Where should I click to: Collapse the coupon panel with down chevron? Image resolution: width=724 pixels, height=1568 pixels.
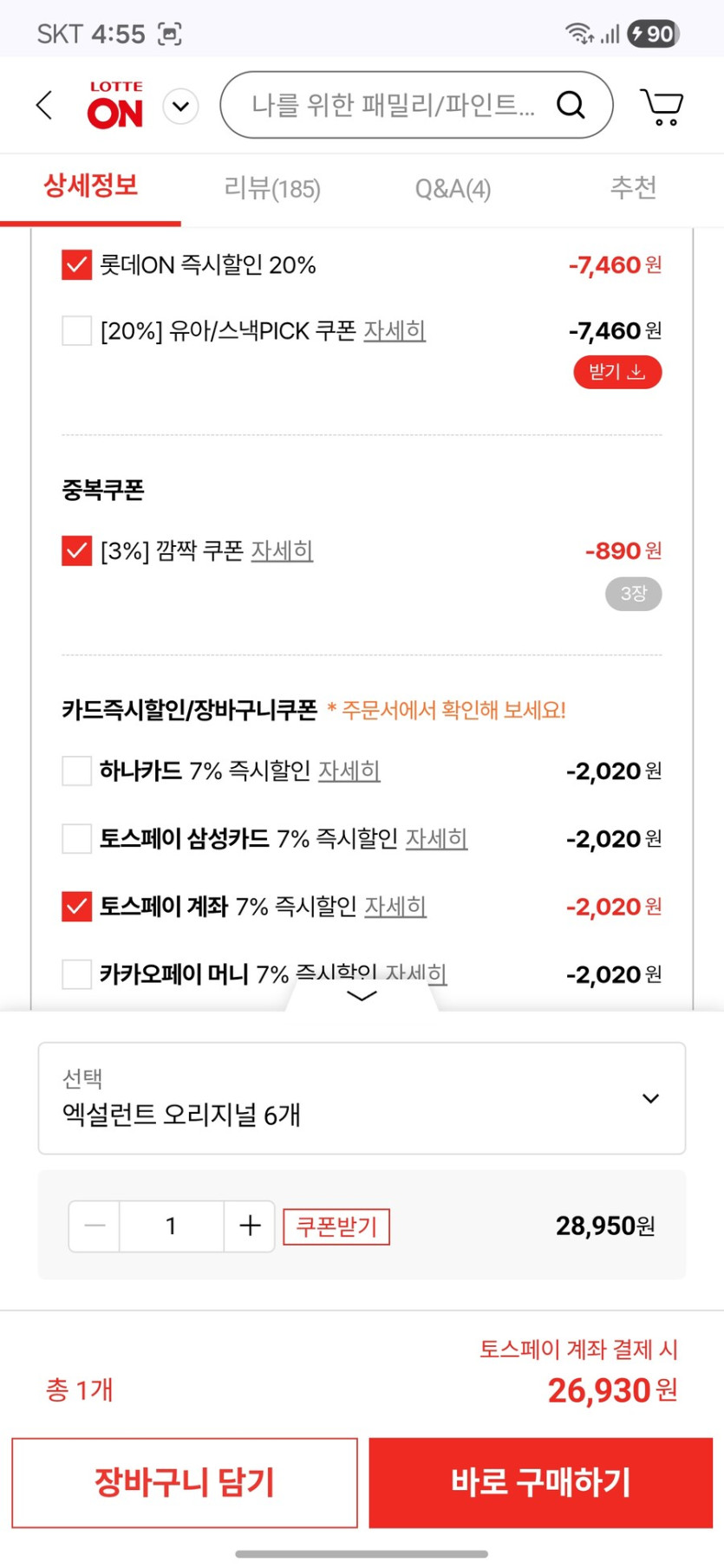click(362, 997)
